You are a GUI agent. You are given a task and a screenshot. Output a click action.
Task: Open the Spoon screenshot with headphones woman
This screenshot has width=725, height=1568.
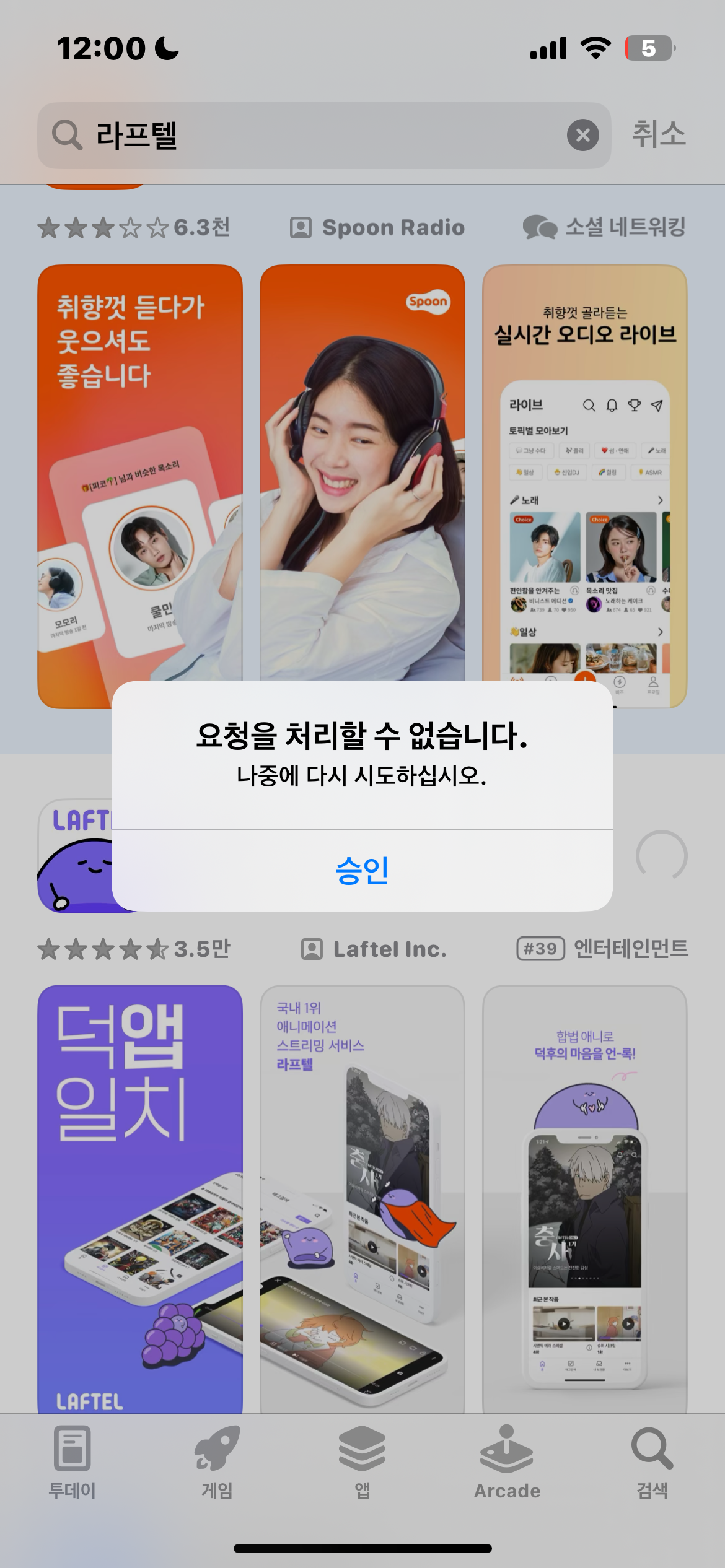click(x=362, y=471)
